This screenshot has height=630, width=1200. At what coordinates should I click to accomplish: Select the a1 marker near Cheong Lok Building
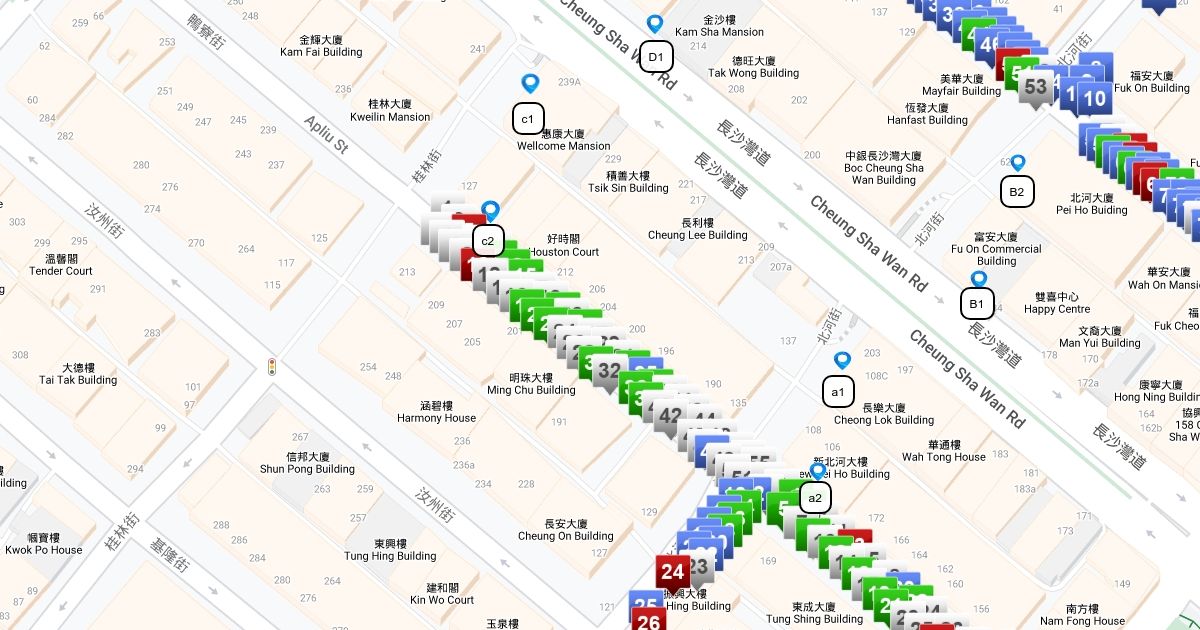click(x=839, y=391)
